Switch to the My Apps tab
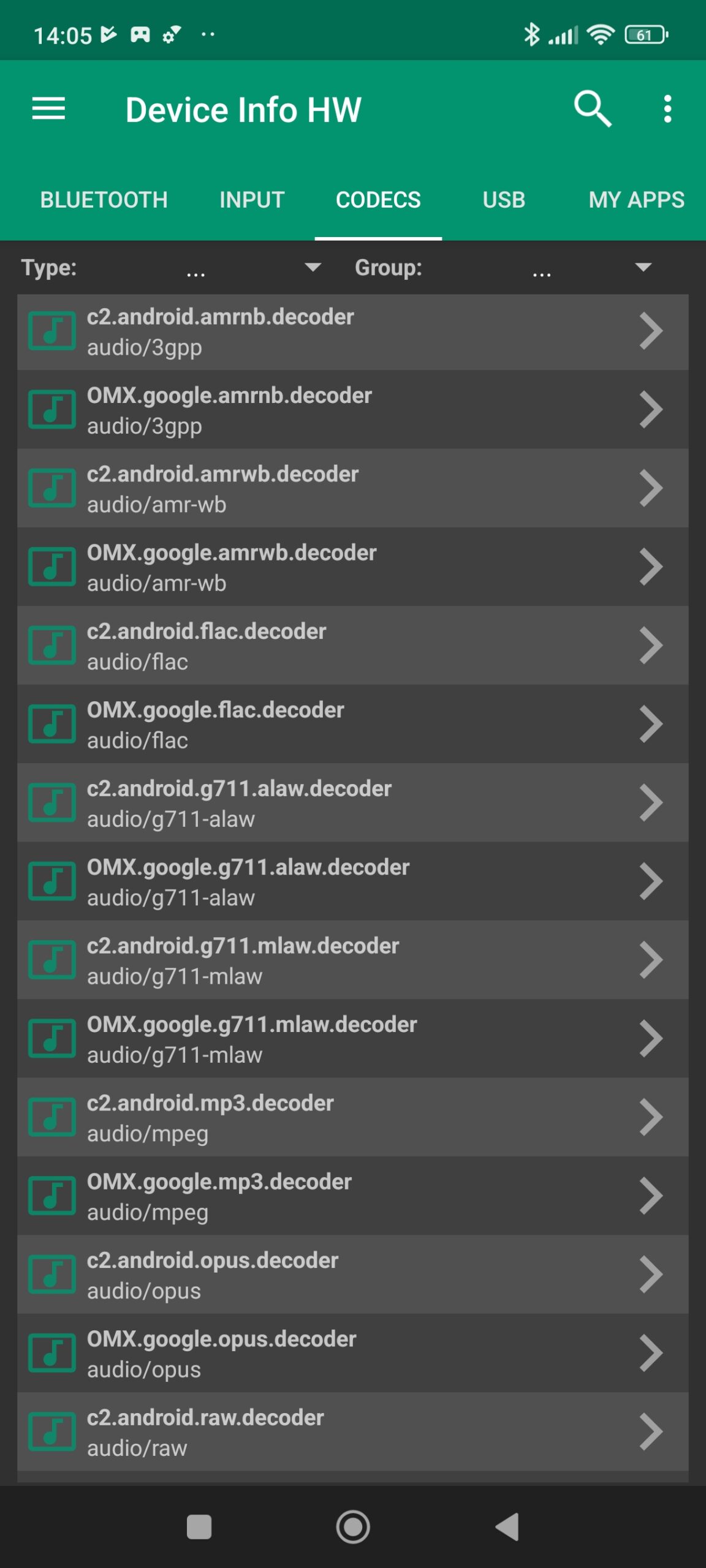706x1568 pixels. click(x=636, y=200)
